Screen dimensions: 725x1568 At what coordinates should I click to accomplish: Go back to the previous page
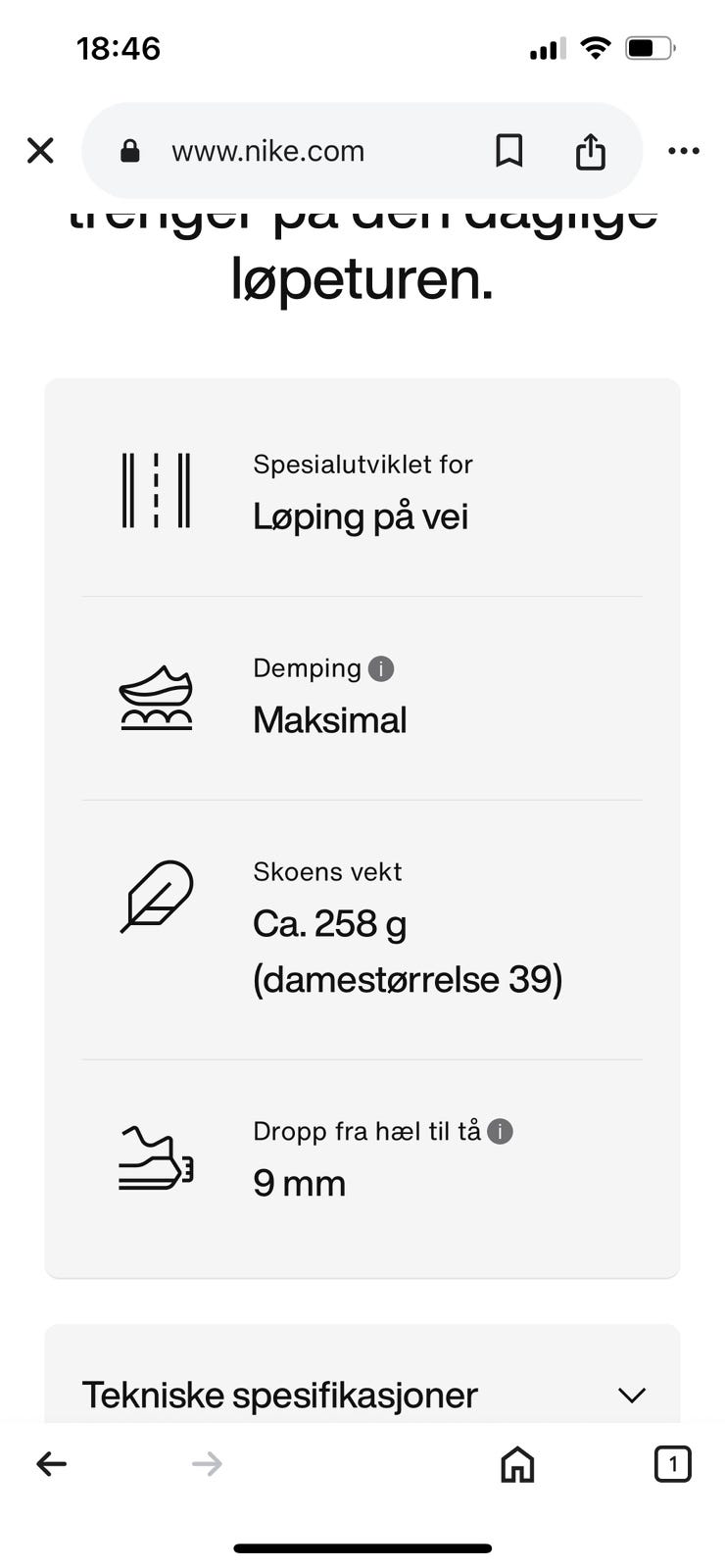(51, 1464)
